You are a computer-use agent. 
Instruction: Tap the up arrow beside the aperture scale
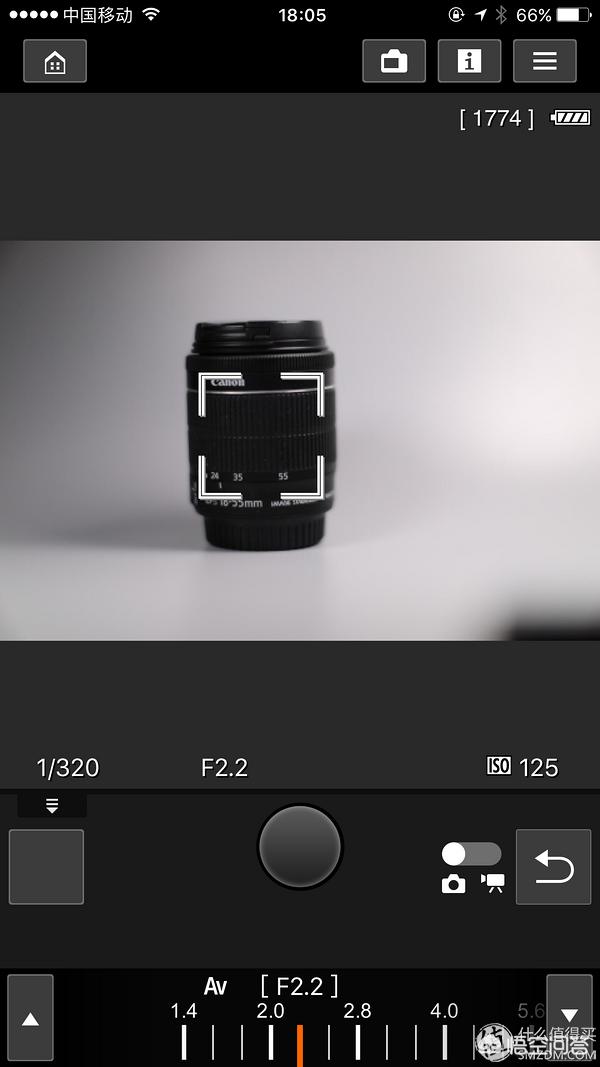click(x=30, y=1018)
